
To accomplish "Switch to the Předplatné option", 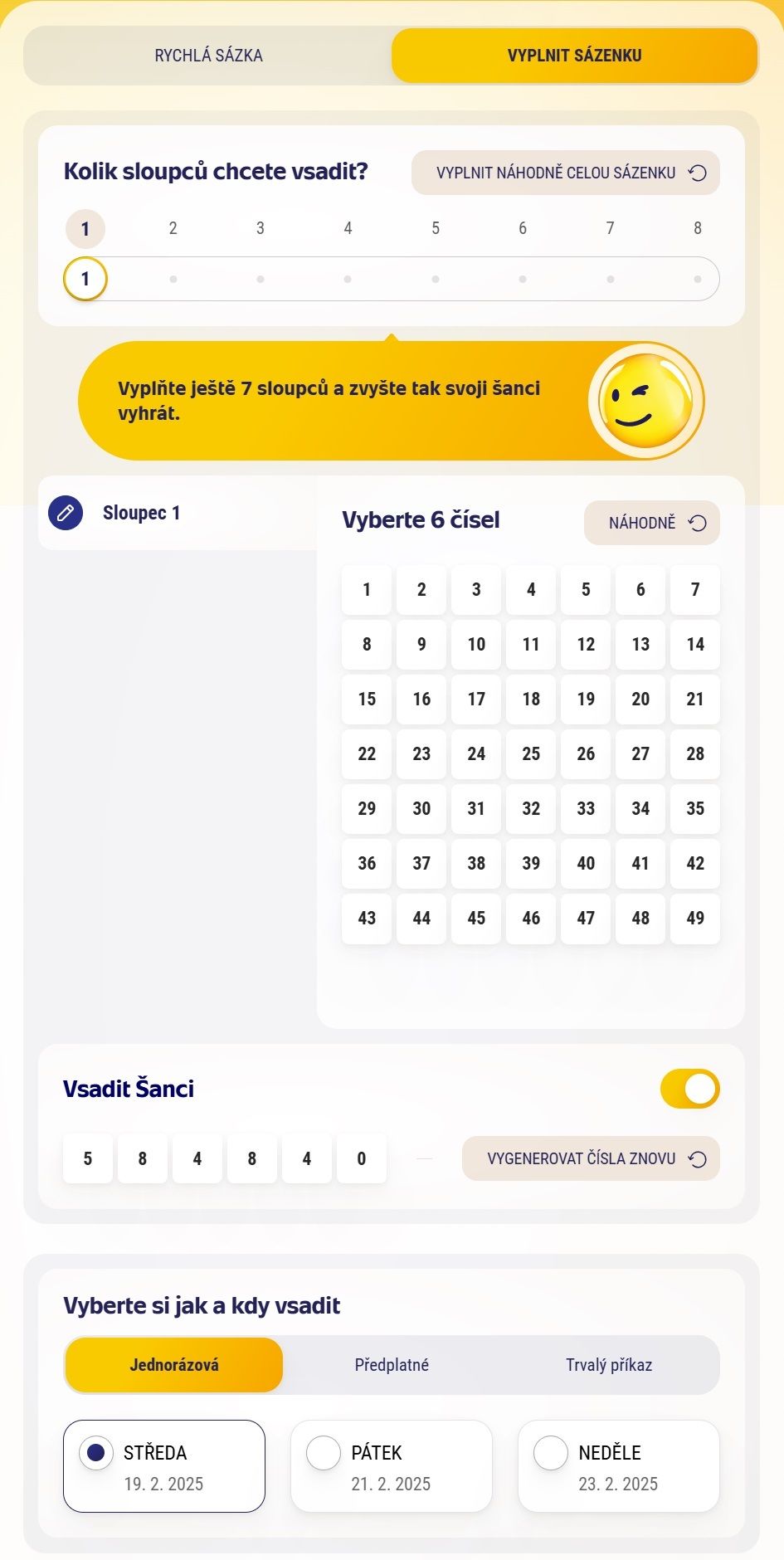I will tap(392, 1365).
